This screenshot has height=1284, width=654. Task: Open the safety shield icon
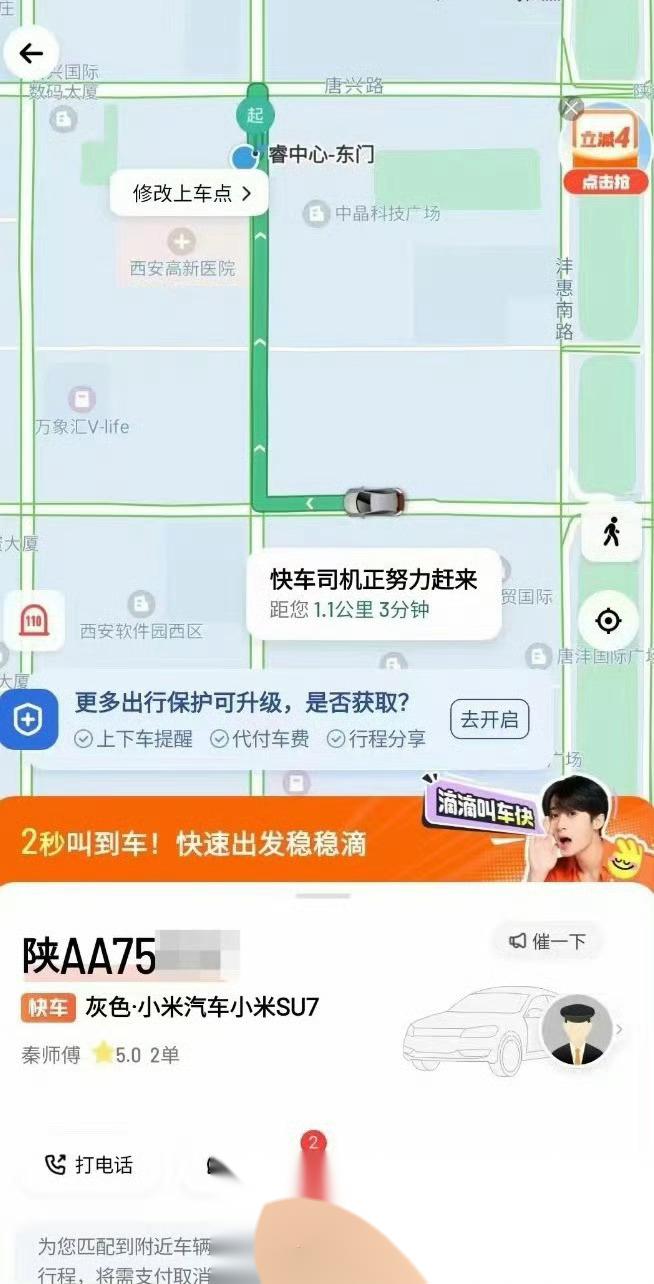tap(27, 719)
